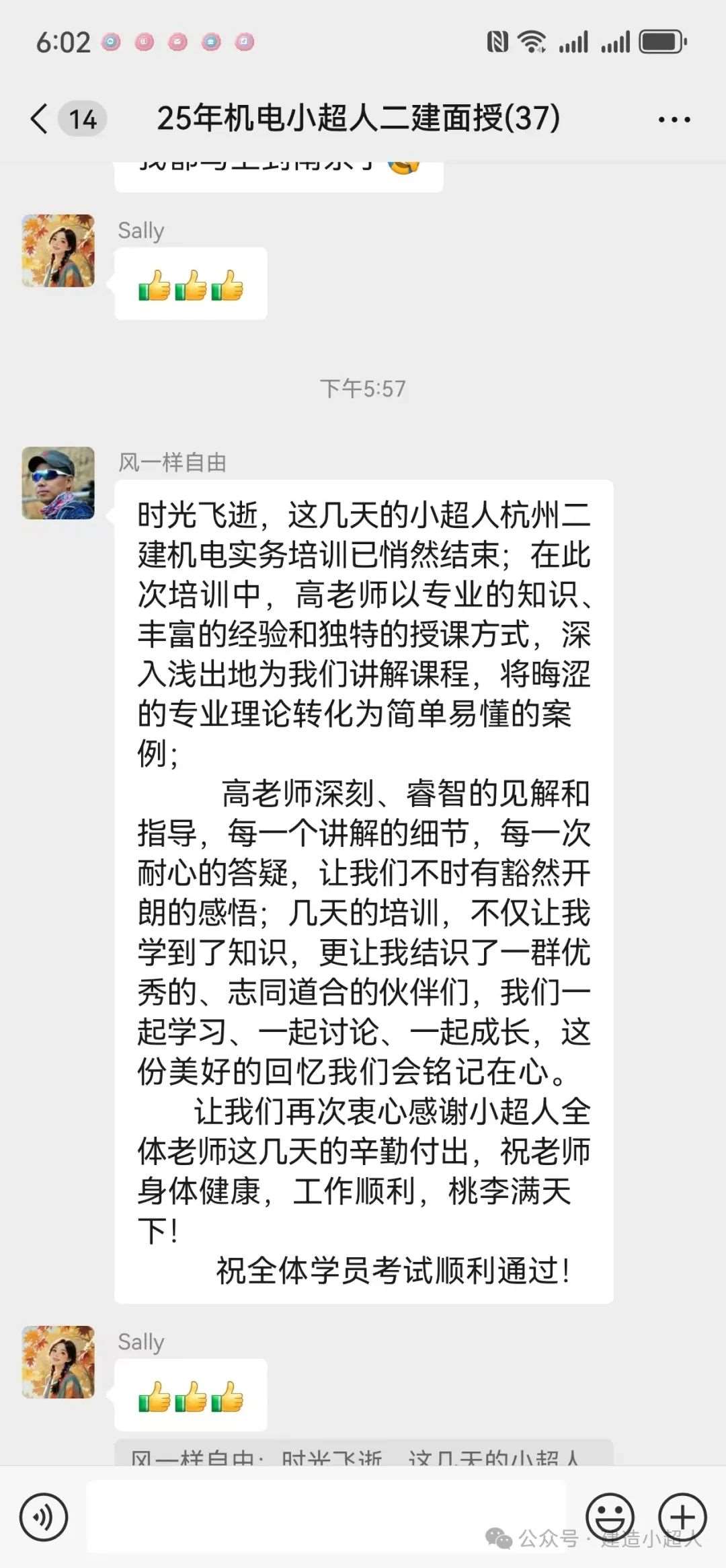
Task: Tap the message text input field
Action: [x=326, y=1516]
